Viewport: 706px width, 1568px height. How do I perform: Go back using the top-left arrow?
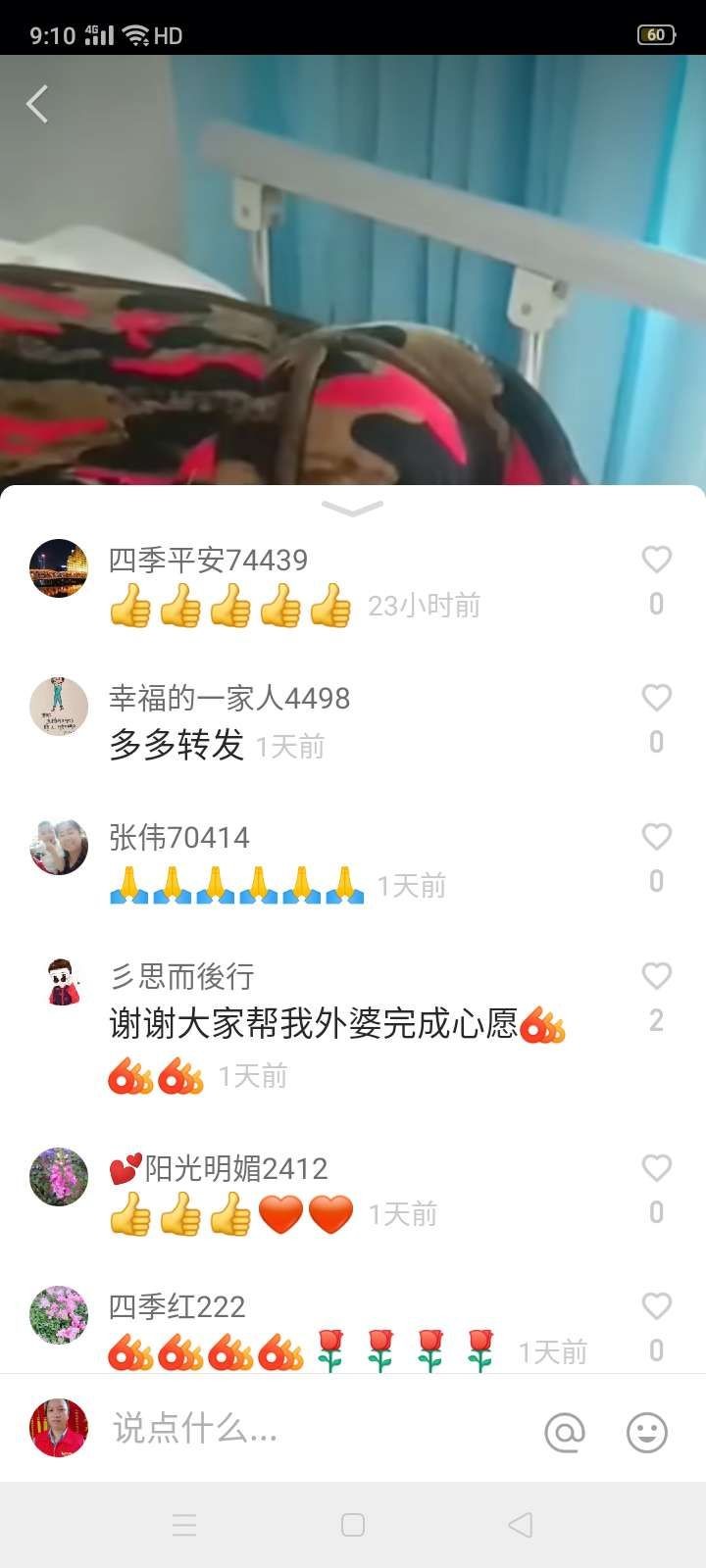pos(37,104)
